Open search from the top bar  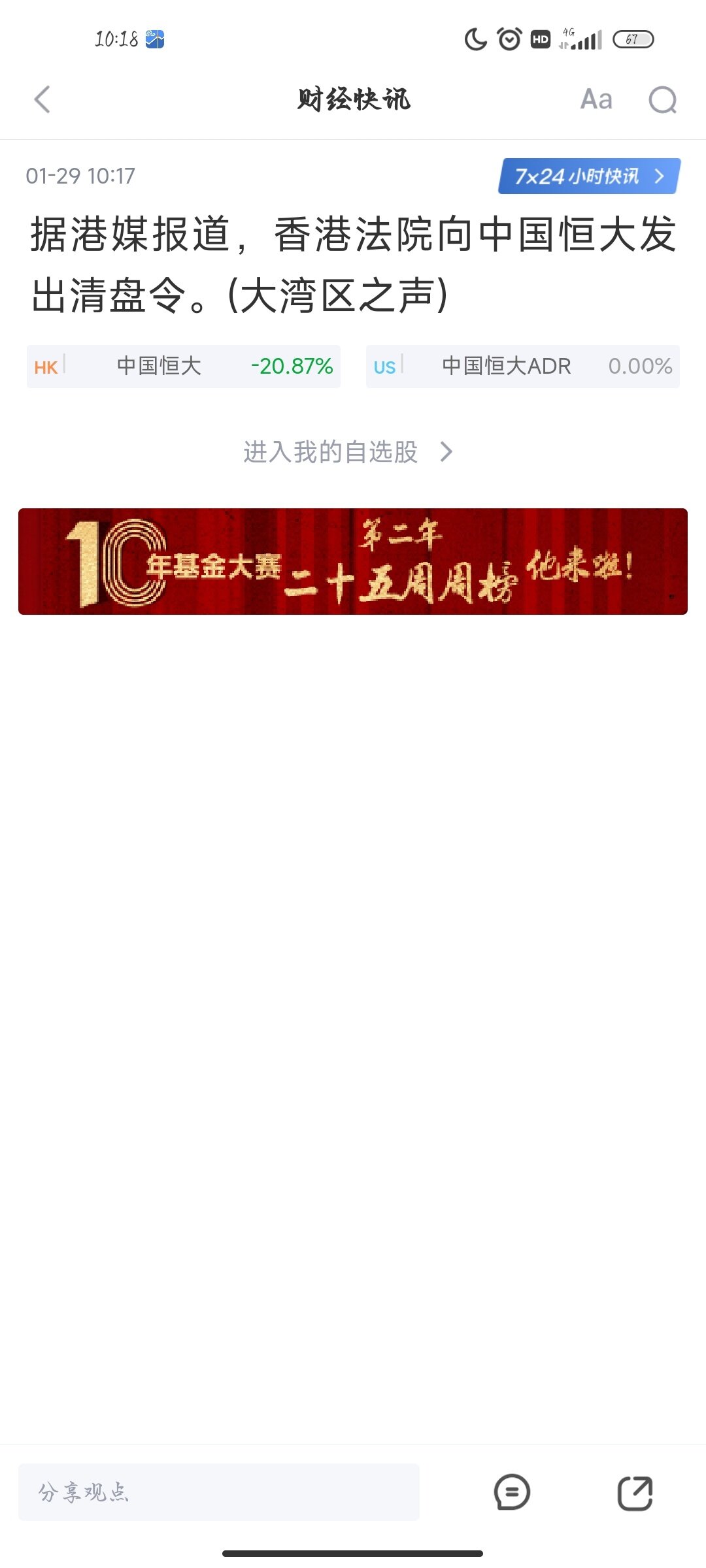662,100
